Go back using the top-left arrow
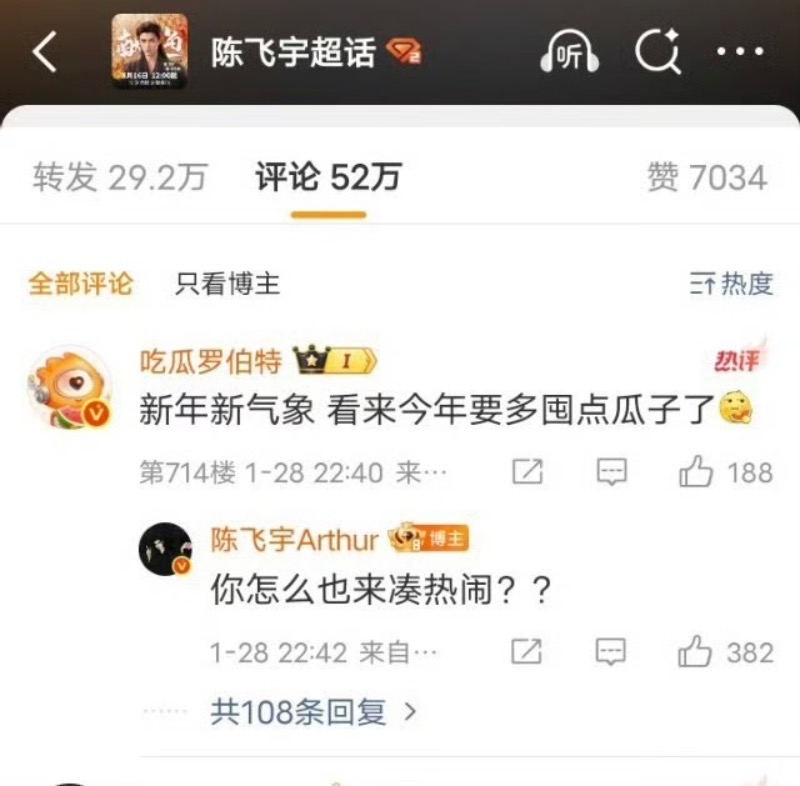The image size is (800, 786). pyautogui.click(x=45, y=52)
